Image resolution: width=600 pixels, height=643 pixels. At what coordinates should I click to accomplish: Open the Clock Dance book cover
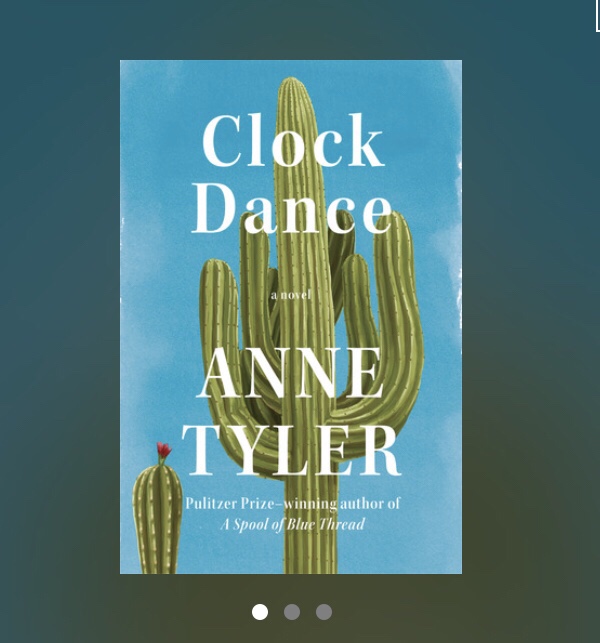click(290, 316)
